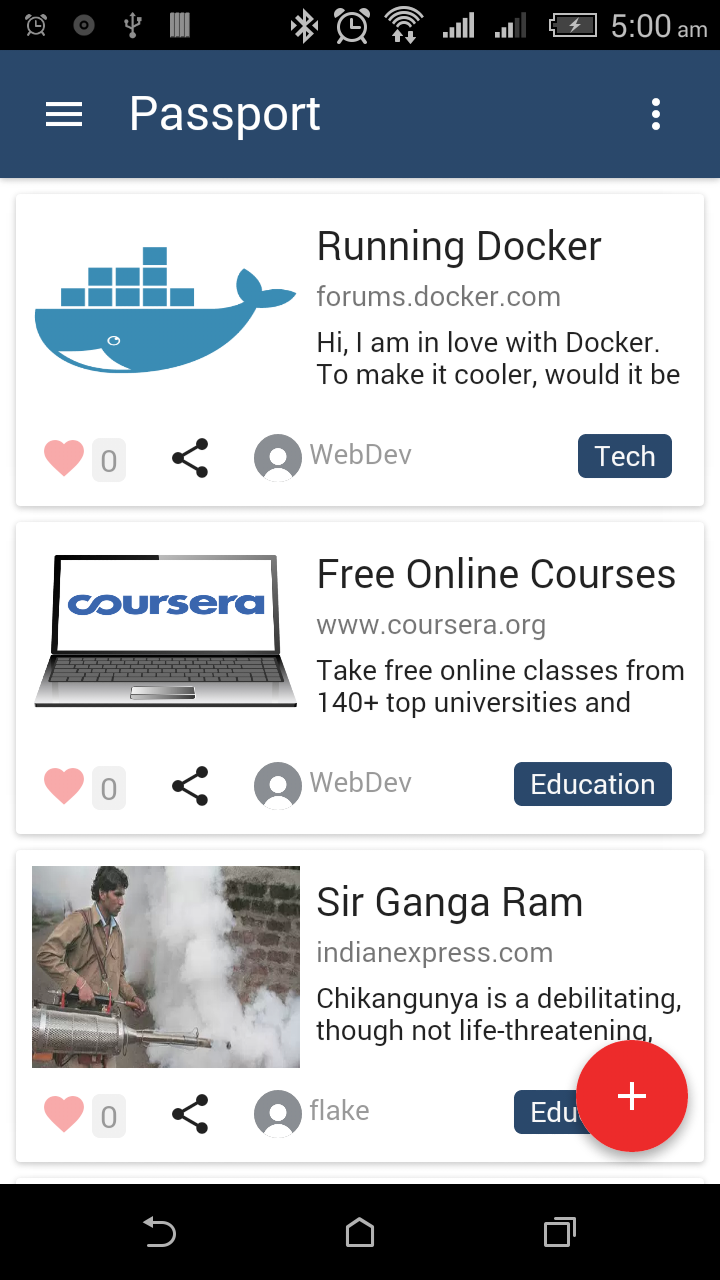
Task: Select the Tech tag chip
Action: pos(625,456)
